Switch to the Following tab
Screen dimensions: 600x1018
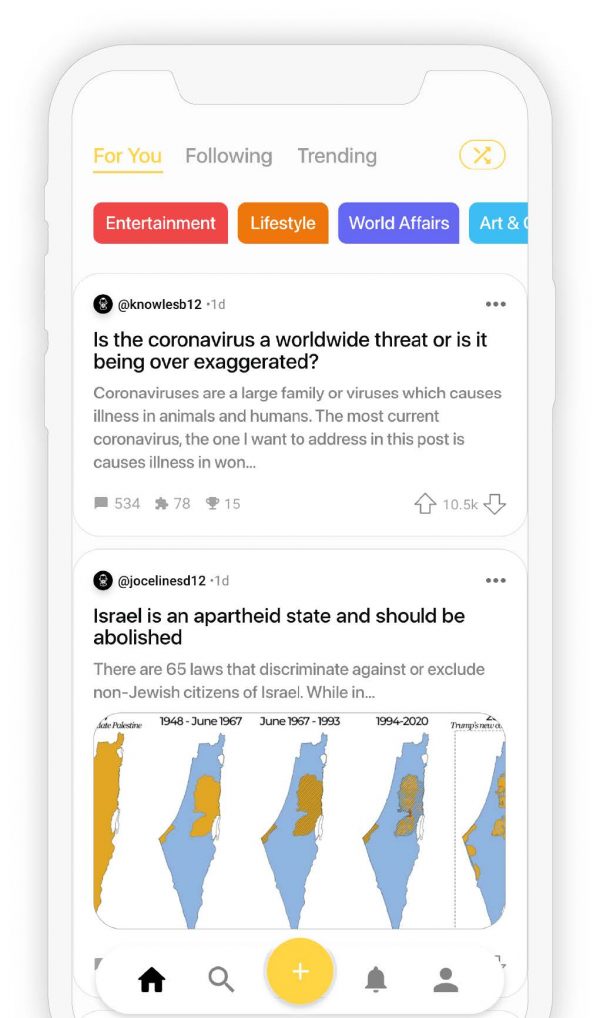pyautogui.click(x=228, y=156)
